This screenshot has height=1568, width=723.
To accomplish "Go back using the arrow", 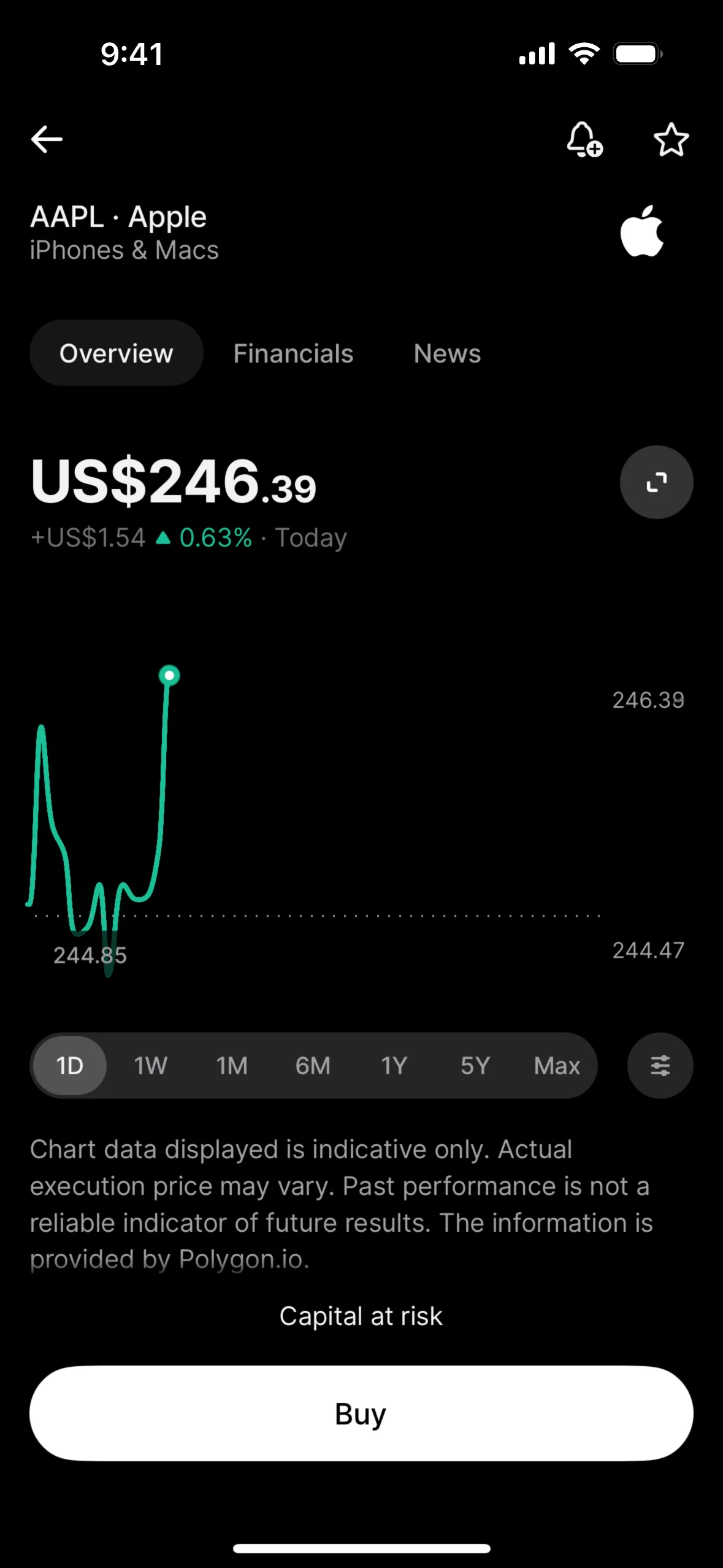I will [x=47, y=139].
